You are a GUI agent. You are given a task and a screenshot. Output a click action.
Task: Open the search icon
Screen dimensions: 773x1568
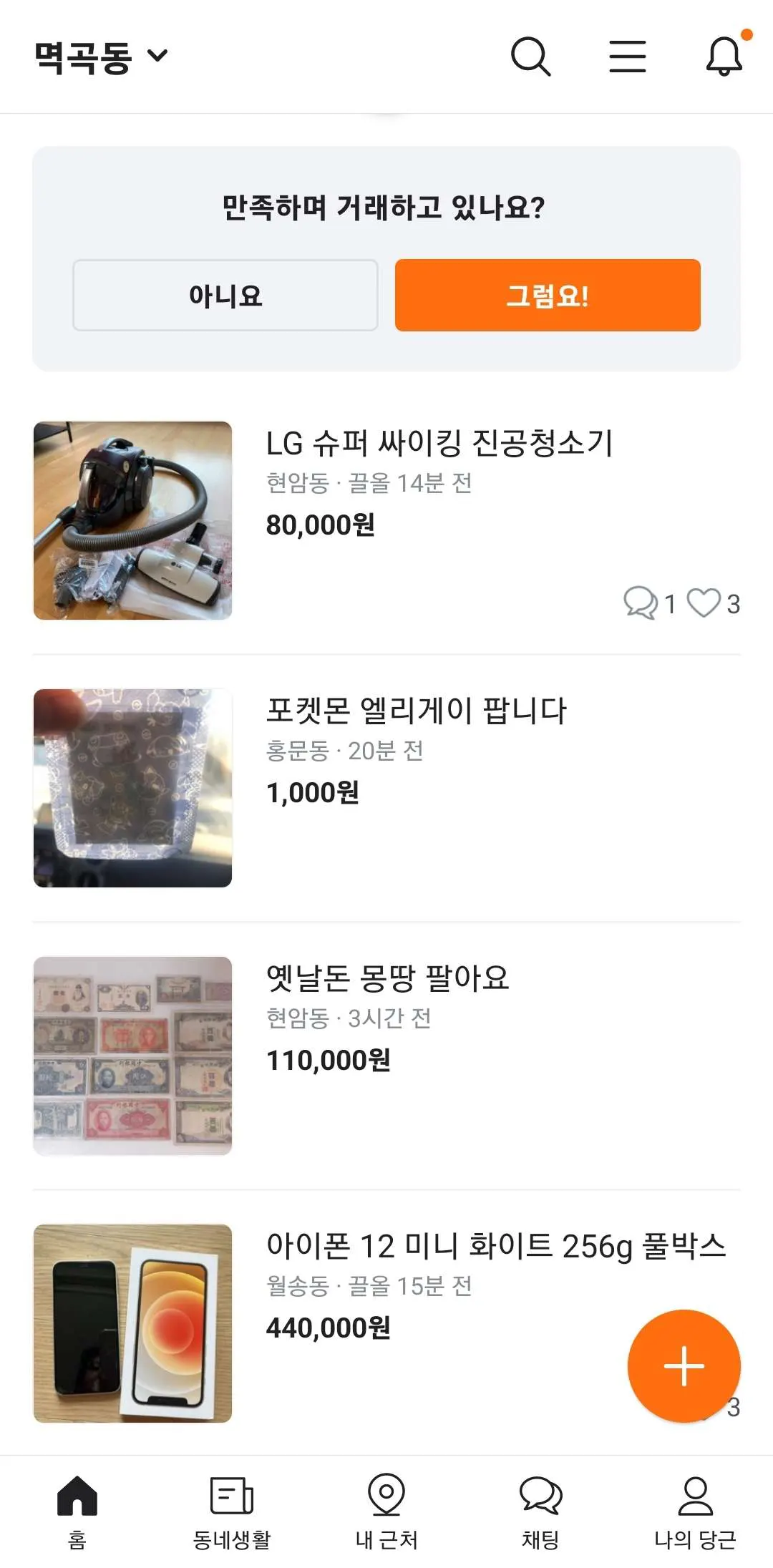(530, 57)
